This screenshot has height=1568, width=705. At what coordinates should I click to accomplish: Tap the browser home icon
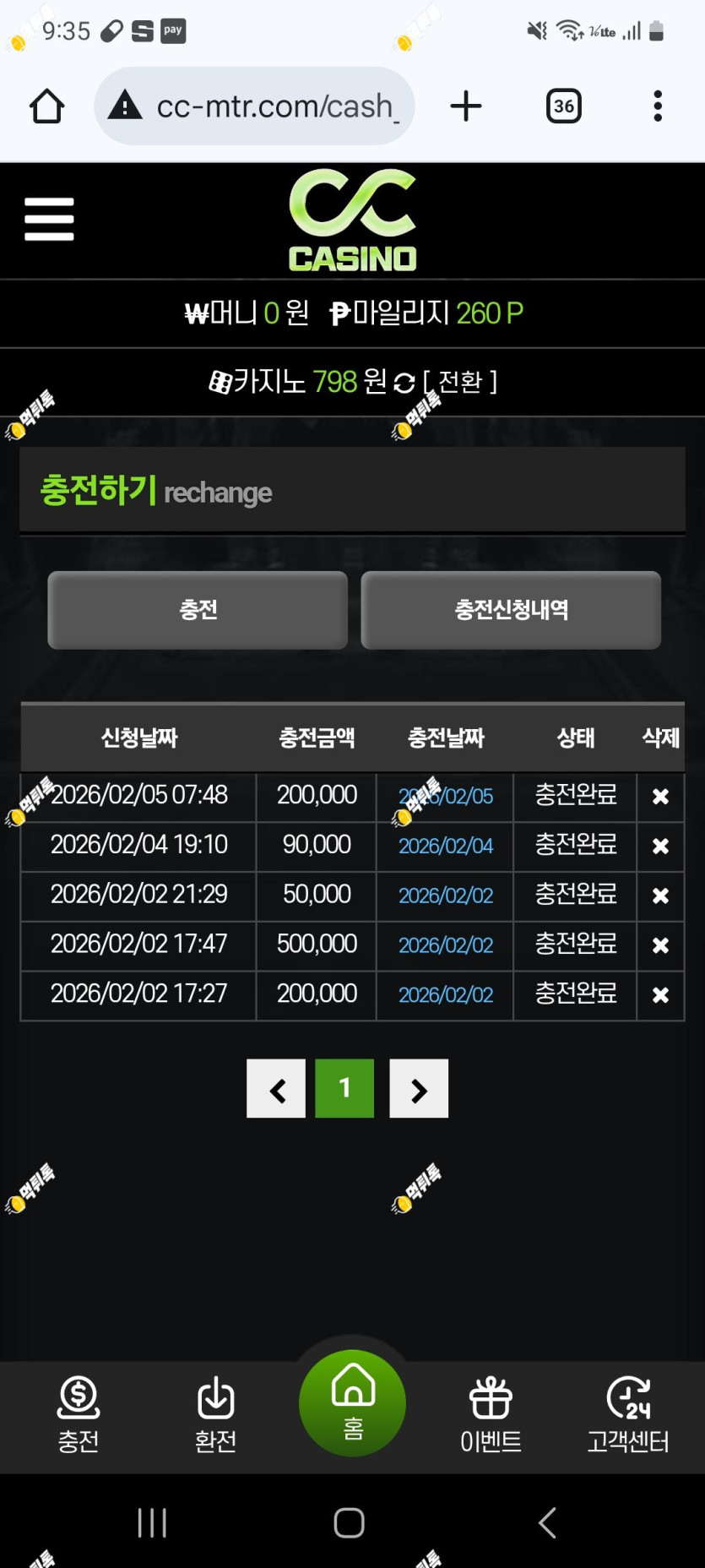point(46,106)
